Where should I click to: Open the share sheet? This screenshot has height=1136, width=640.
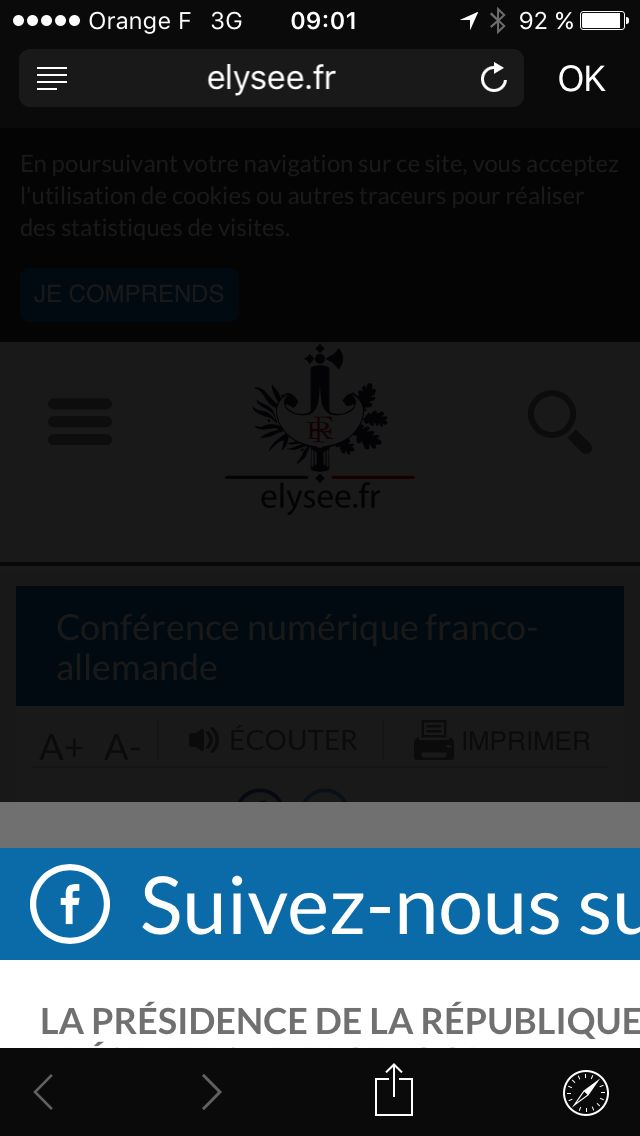(394, 1089)
